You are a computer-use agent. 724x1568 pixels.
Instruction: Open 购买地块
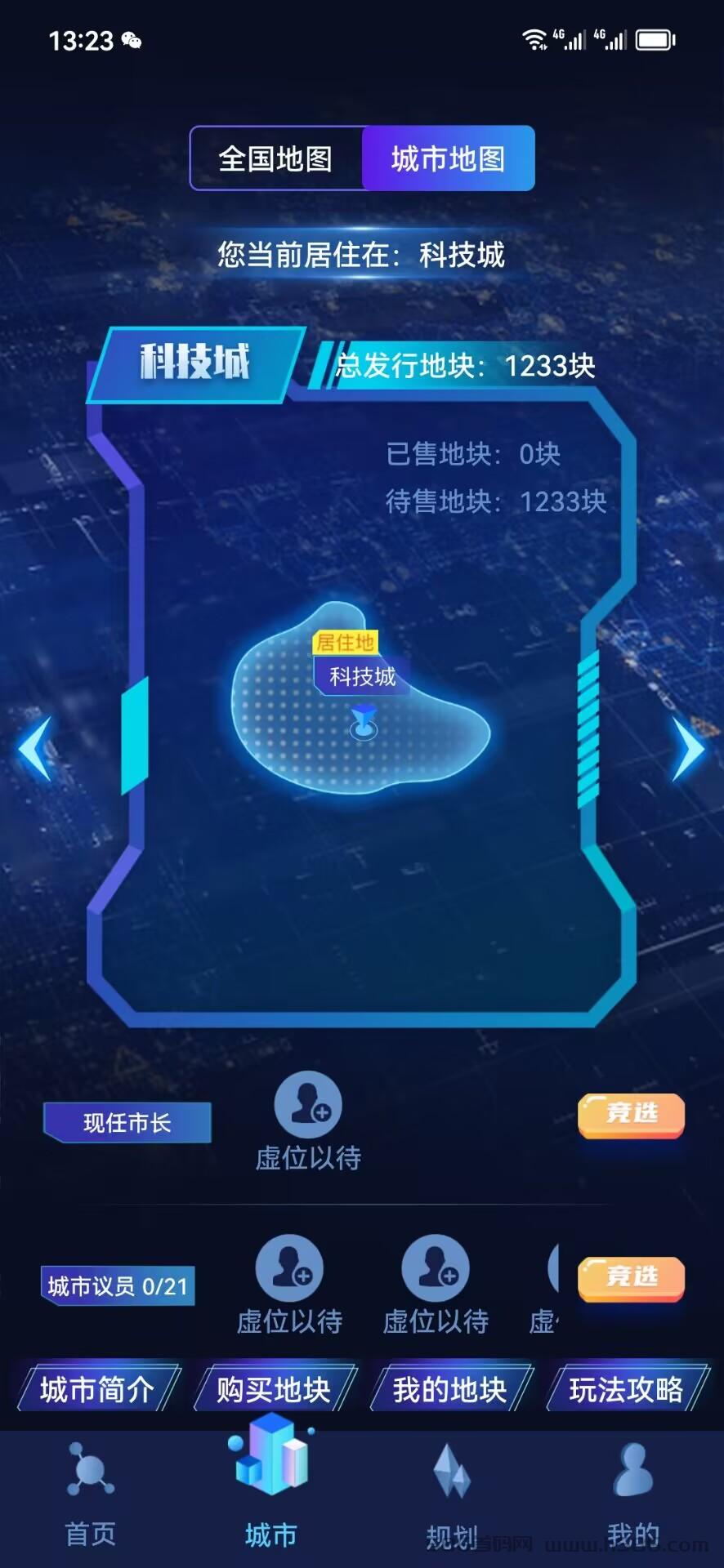pos(274,1389)
